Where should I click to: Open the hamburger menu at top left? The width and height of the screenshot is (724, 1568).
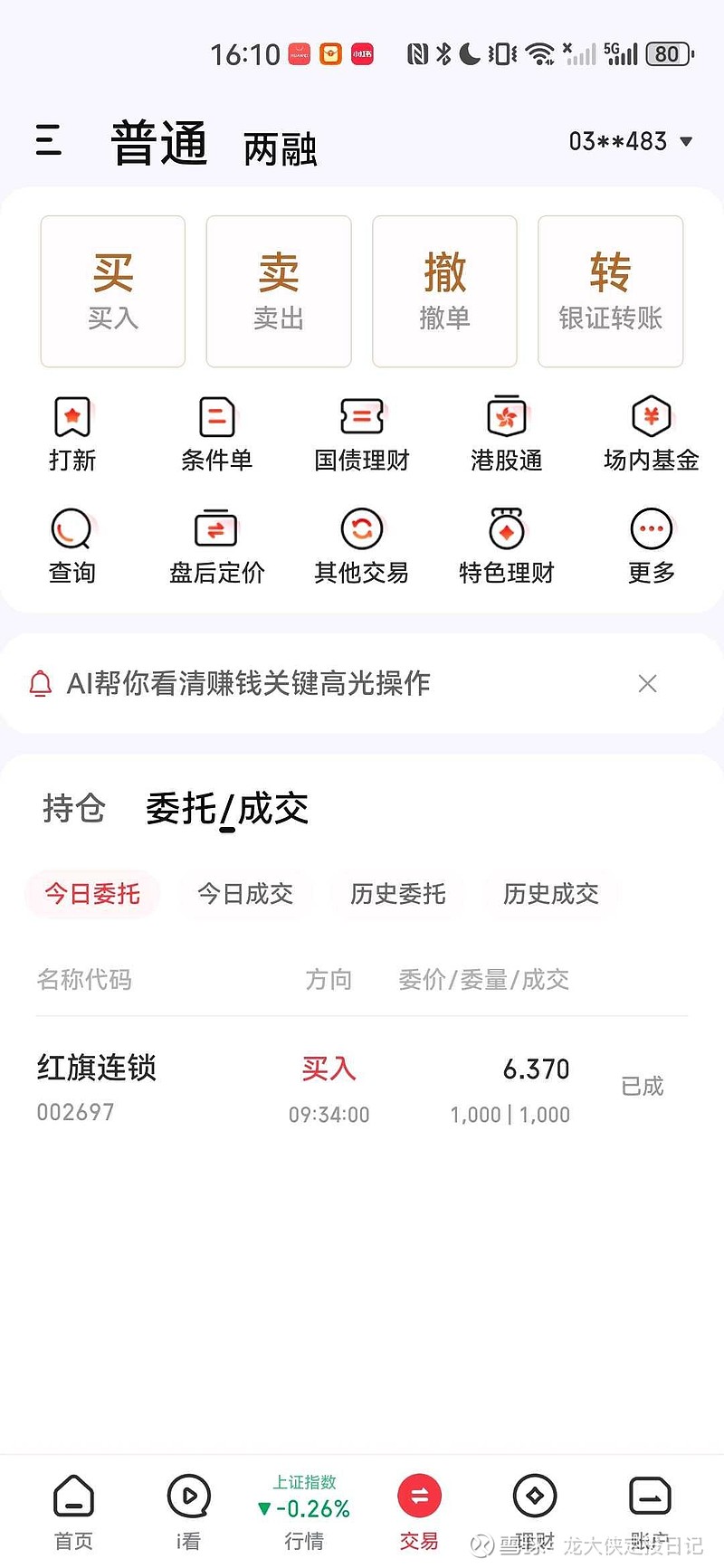(47, 142)
